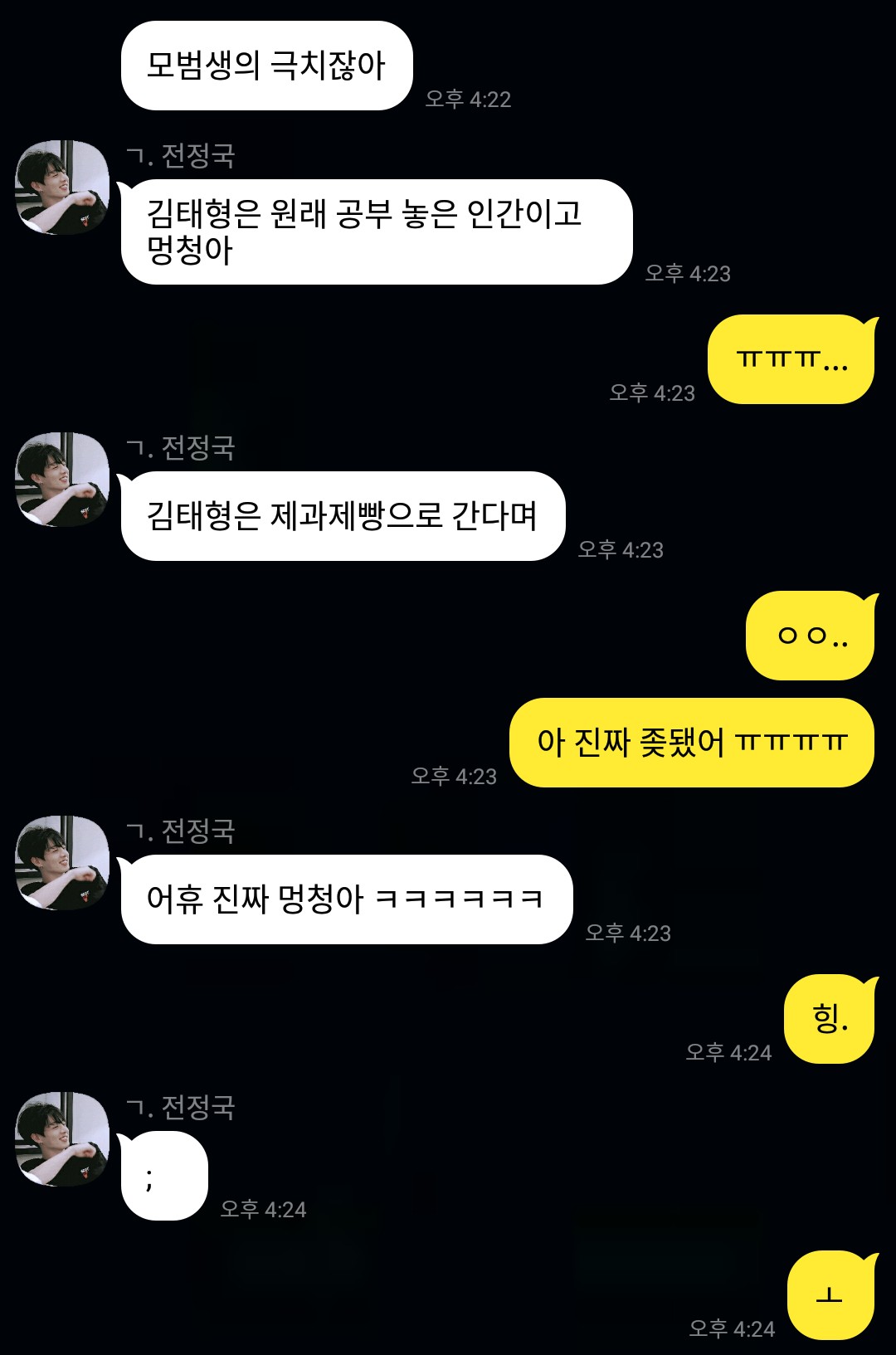View 전정국's profile from the ';' message avatar
896x1355 pixels.
click(x=62, y=1139)
